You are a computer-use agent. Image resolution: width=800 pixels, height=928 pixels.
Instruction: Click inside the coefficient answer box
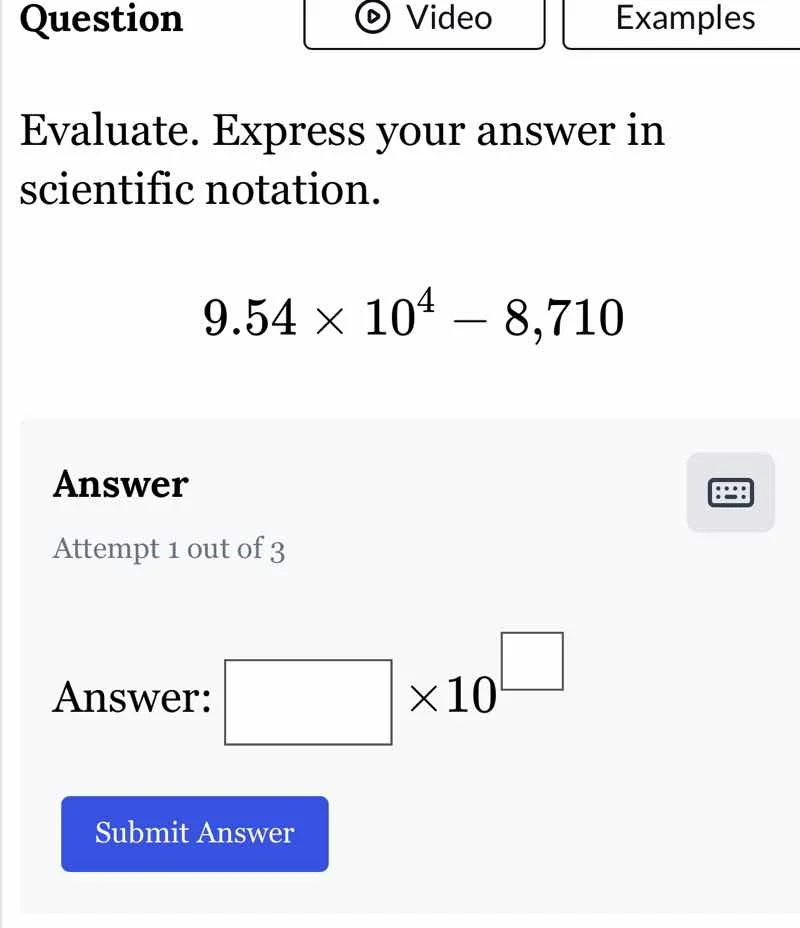(x=308, y=698)
